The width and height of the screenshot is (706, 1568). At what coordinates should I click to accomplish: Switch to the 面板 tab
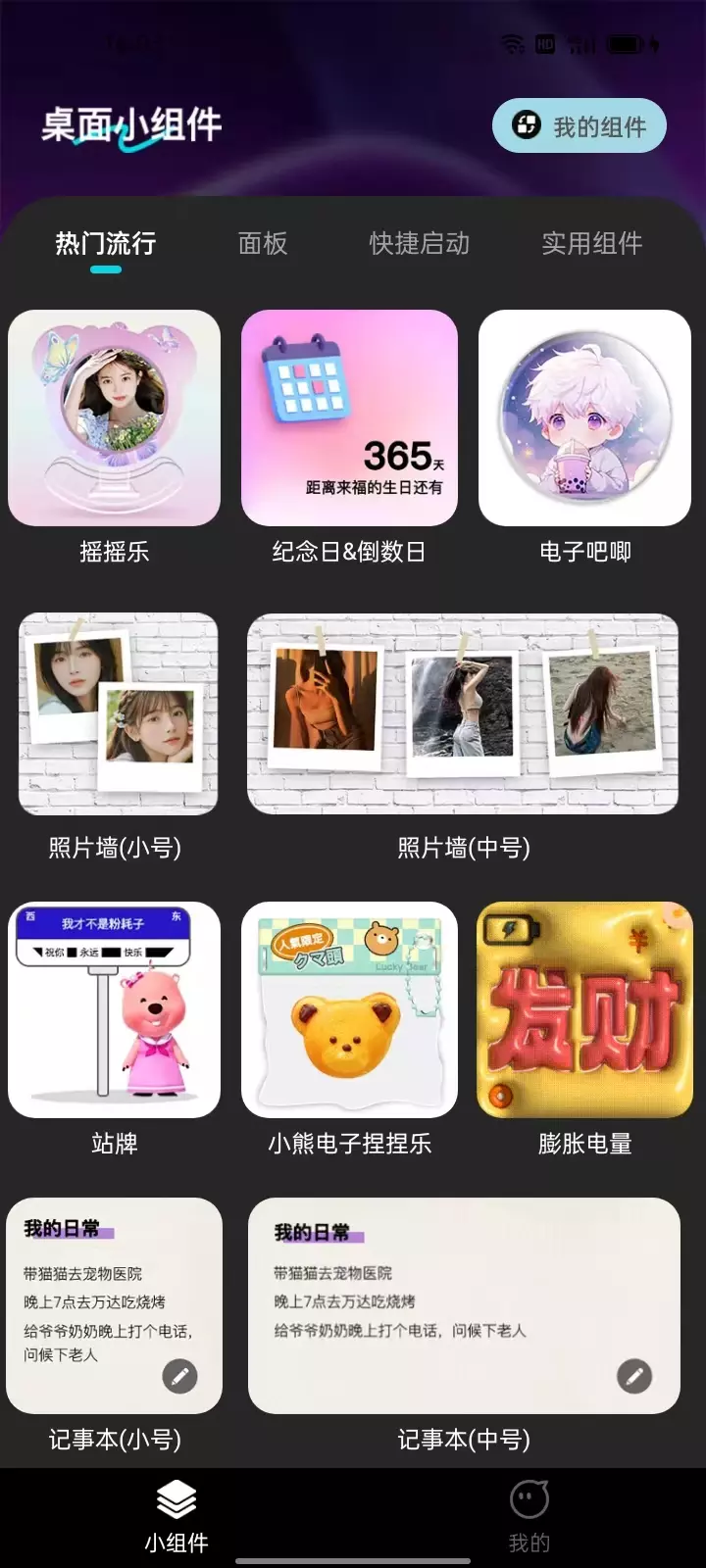coord(263,243)
